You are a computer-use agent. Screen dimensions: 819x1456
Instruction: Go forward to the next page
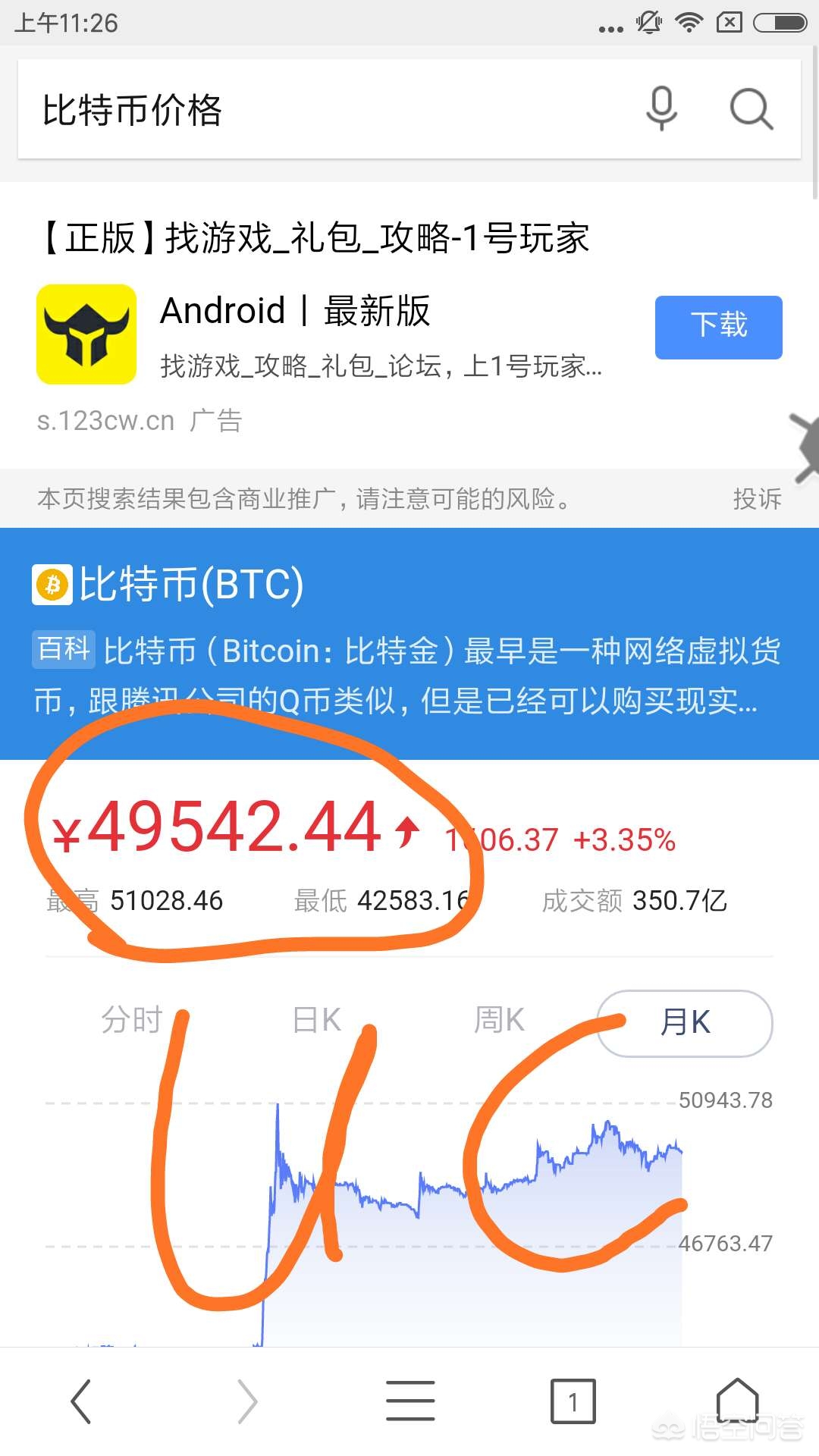[247, 1401]
